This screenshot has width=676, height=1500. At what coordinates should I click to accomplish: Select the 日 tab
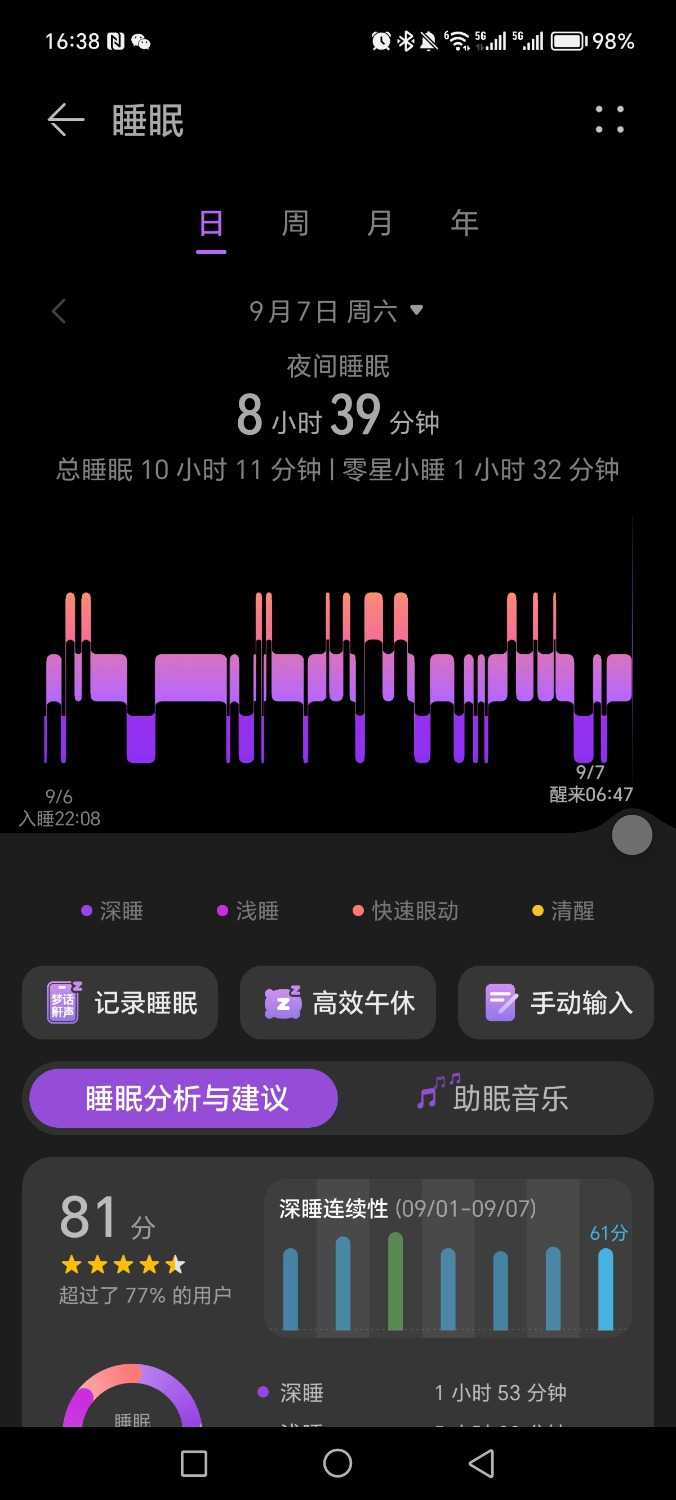[211, 223]
